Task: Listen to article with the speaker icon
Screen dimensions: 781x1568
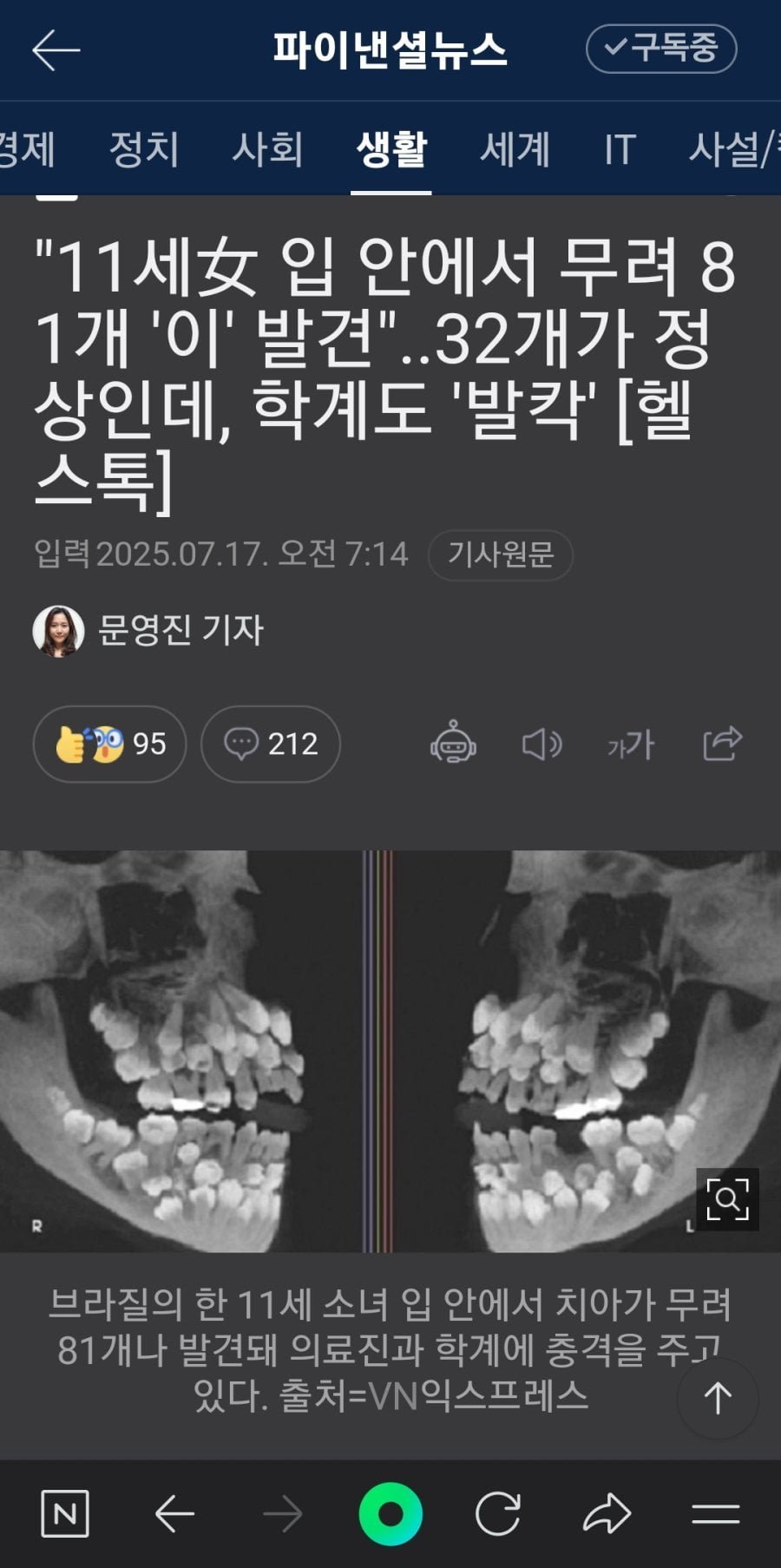Action: [x=541, y=744]
